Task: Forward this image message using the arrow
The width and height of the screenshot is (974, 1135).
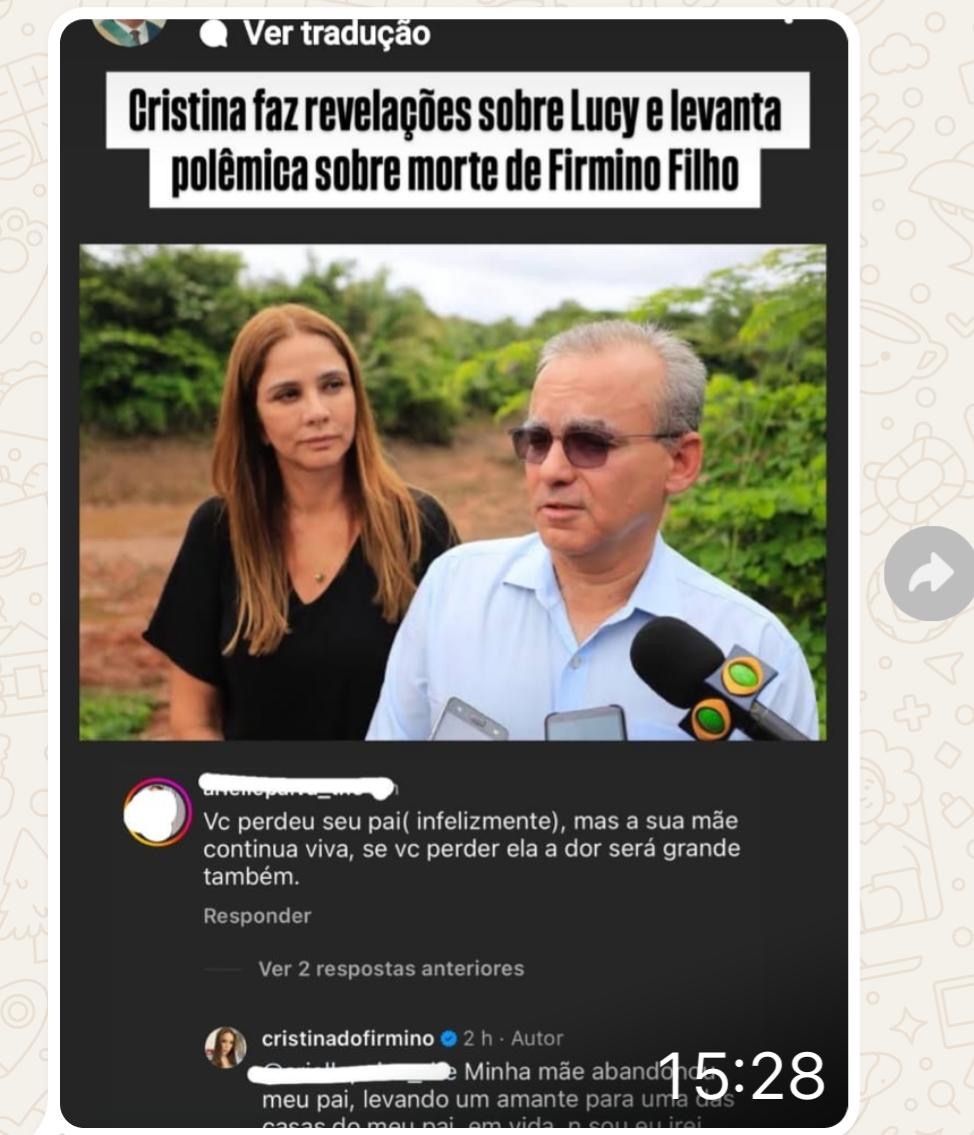Action: tap(930, 573)
